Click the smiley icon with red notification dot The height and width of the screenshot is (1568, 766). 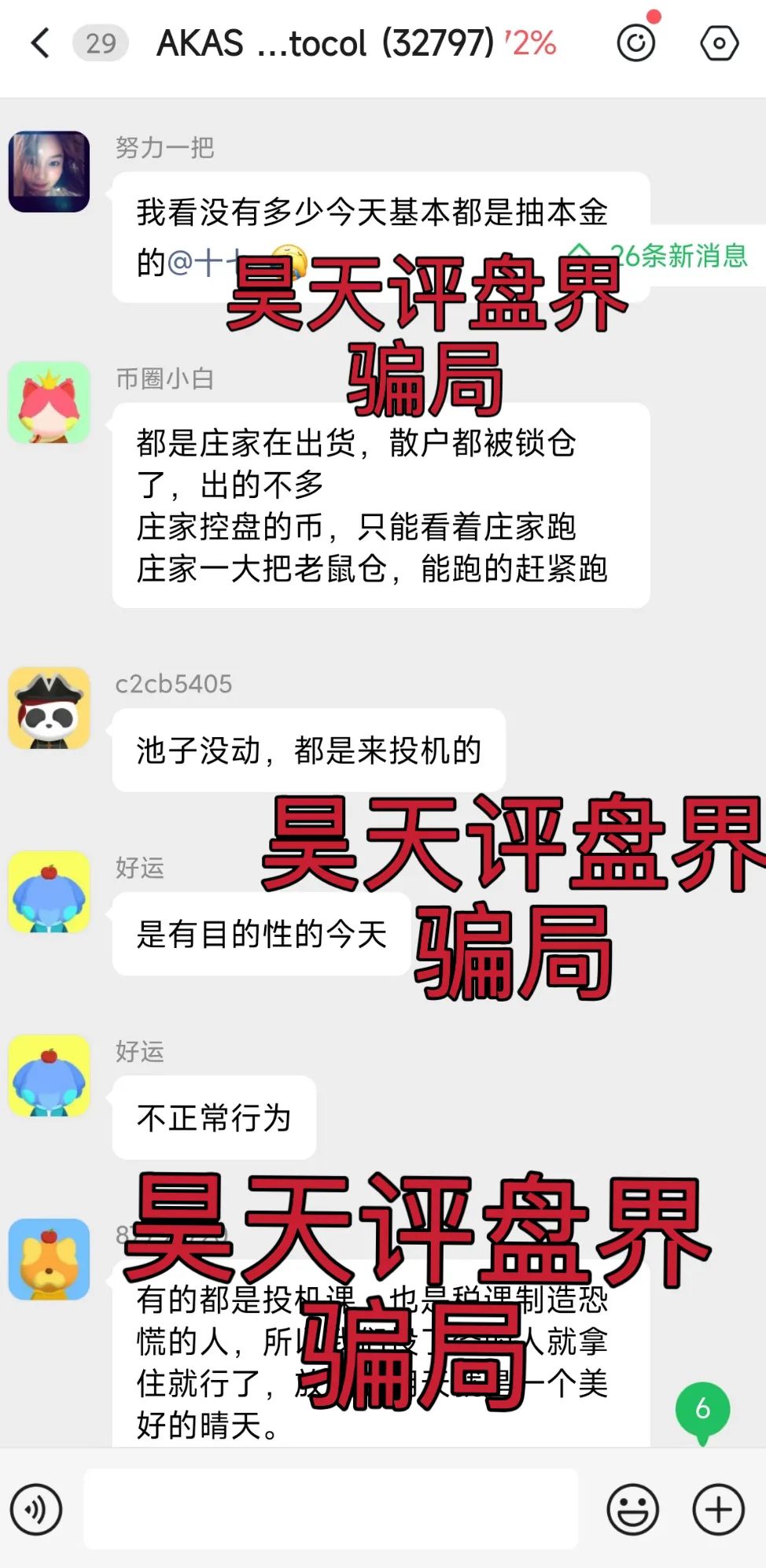click(x=636, y=43)
